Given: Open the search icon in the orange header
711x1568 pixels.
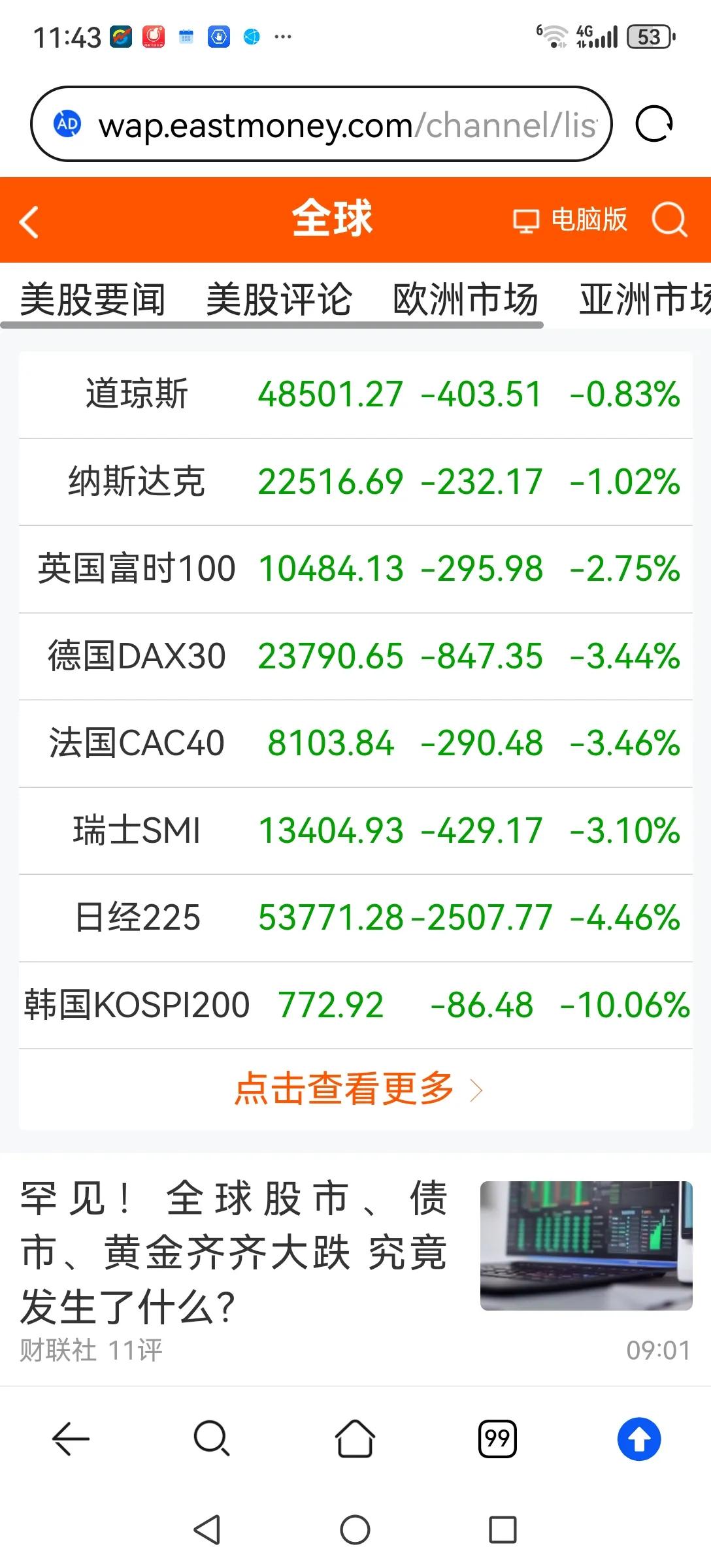Looking at the screenshot, I should tap(667, 220).
